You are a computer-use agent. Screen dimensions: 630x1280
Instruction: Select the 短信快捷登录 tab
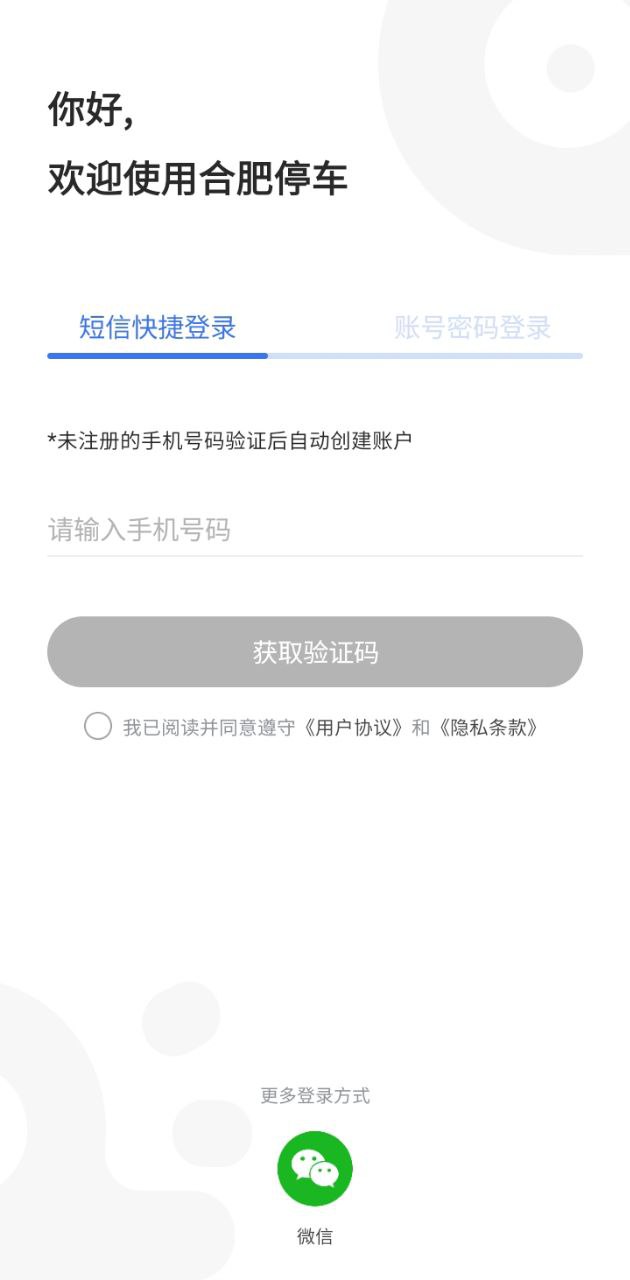pos(157,327)
